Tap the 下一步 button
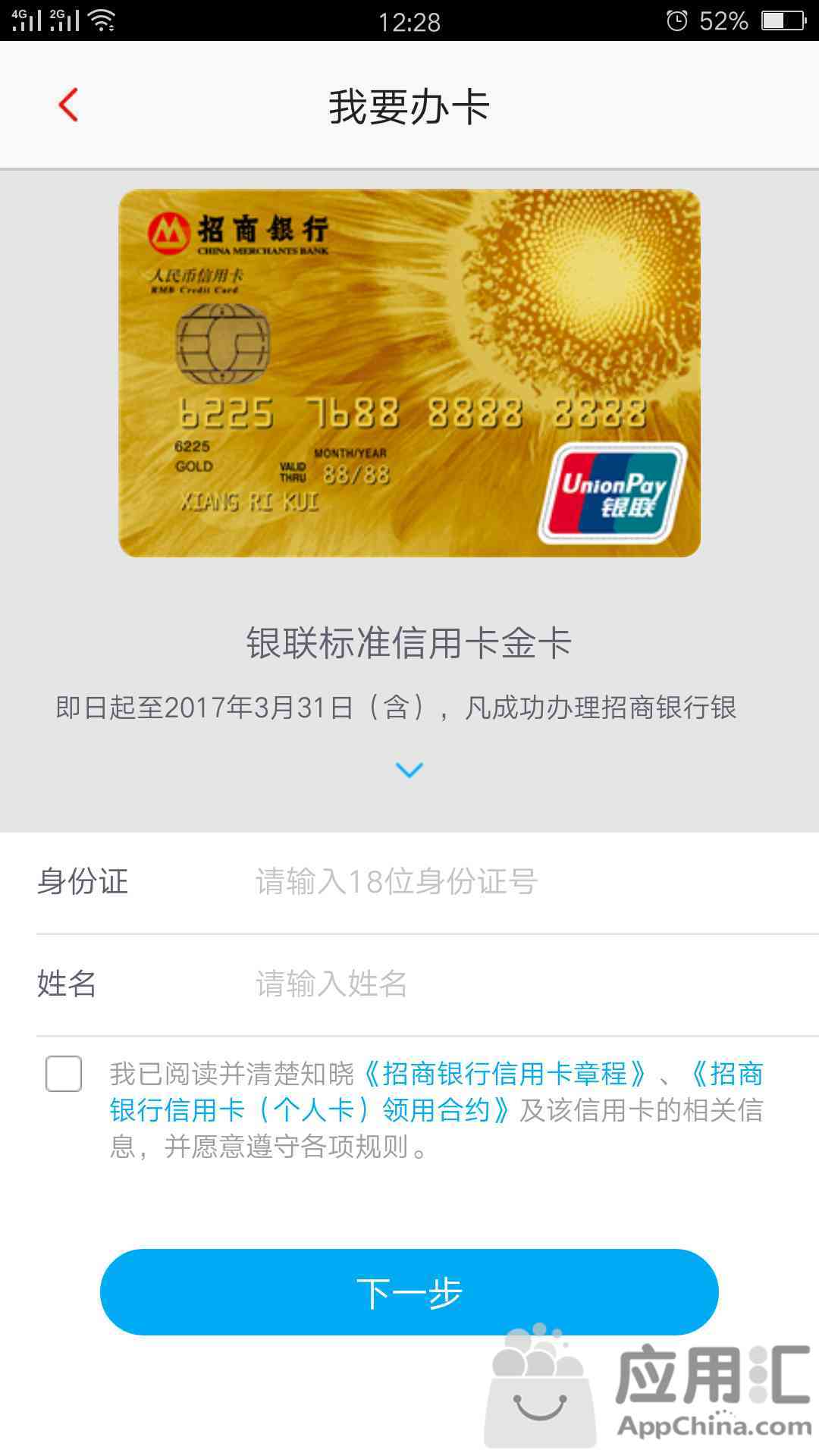Screen dimensions: 819x1456 409,1292
